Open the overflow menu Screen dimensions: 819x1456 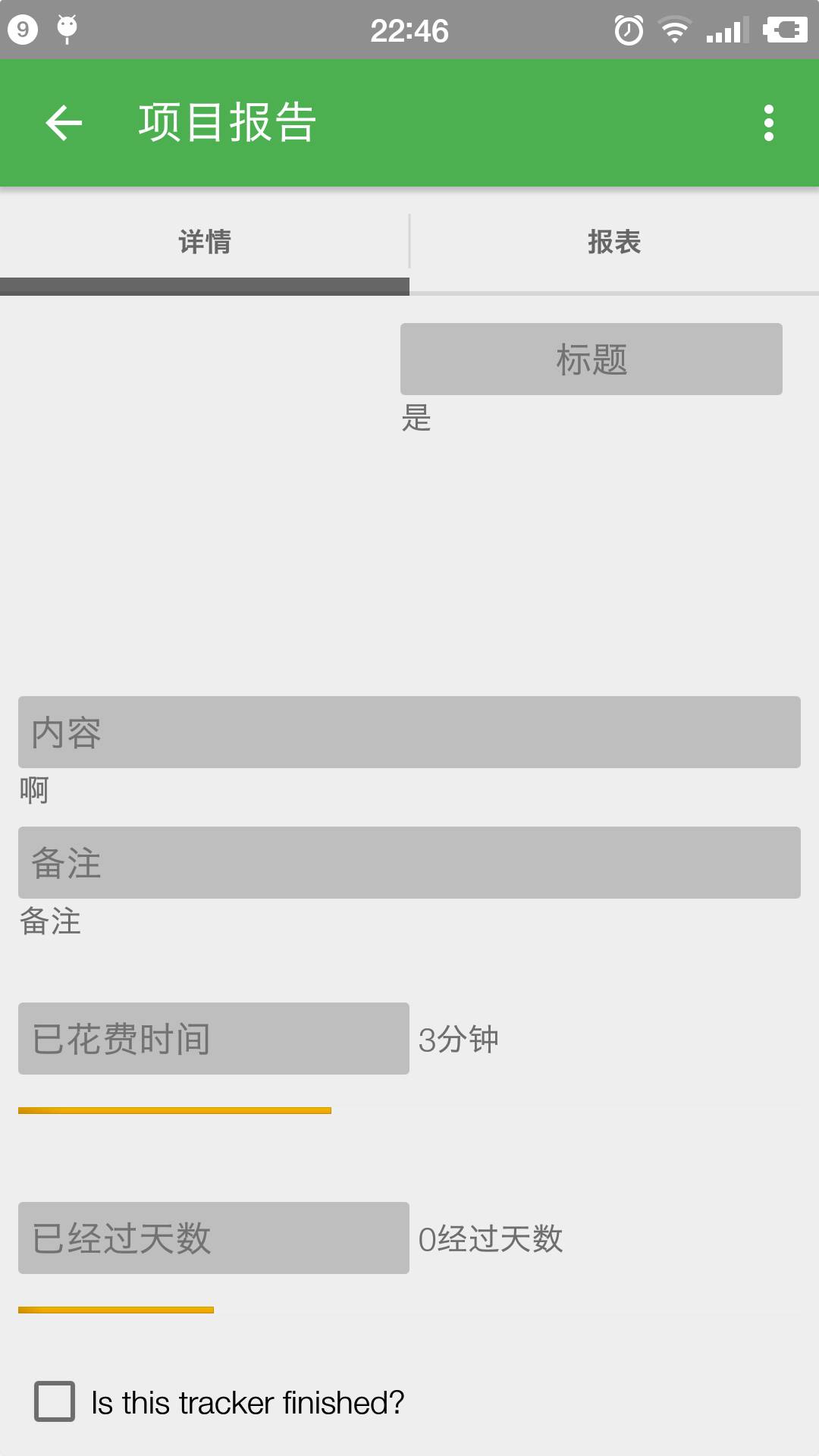coord(769,123)
